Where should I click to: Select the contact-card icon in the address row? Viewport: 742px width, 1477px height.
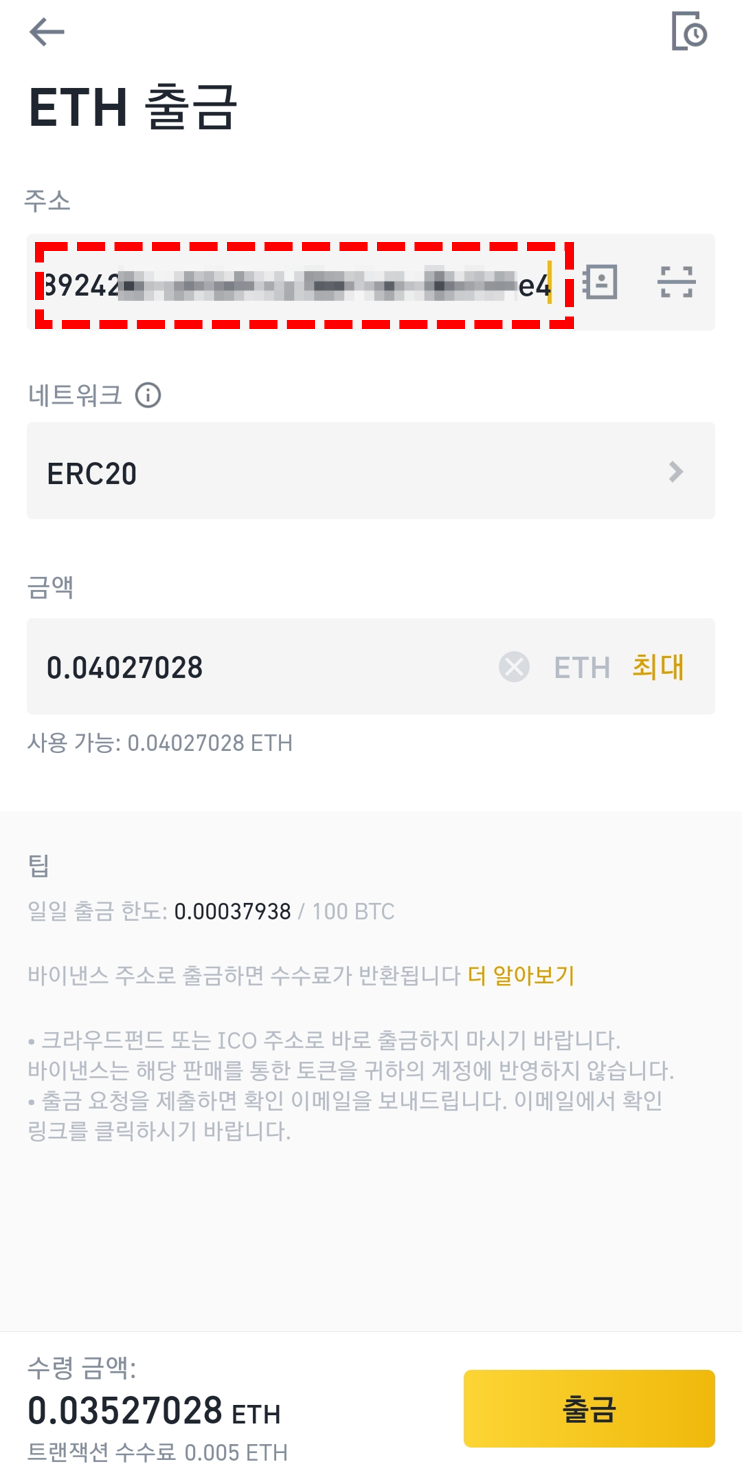pyautogui.click(x=598, y=282)
